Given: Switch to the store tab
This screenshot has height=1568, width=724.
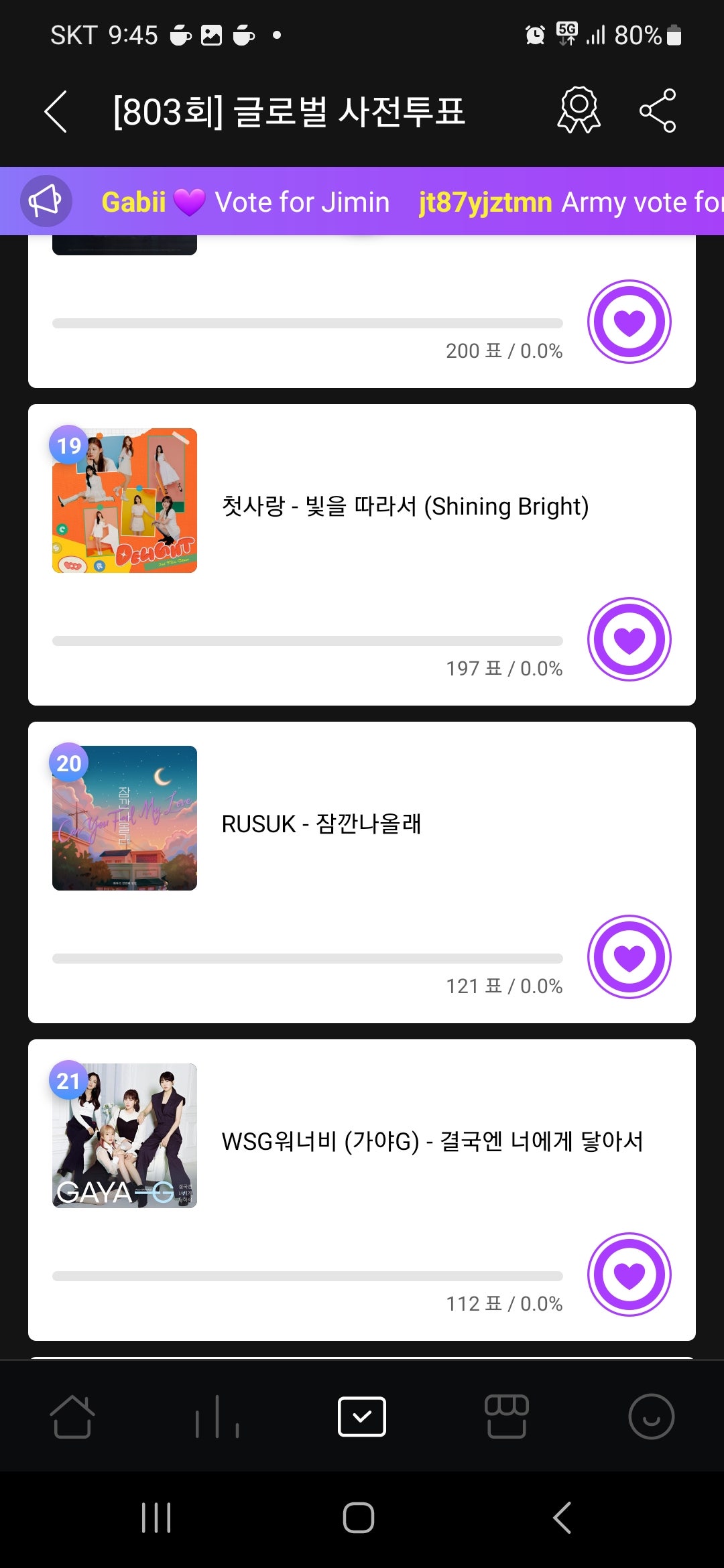Looking at the screenshot, I should 507,1417.
